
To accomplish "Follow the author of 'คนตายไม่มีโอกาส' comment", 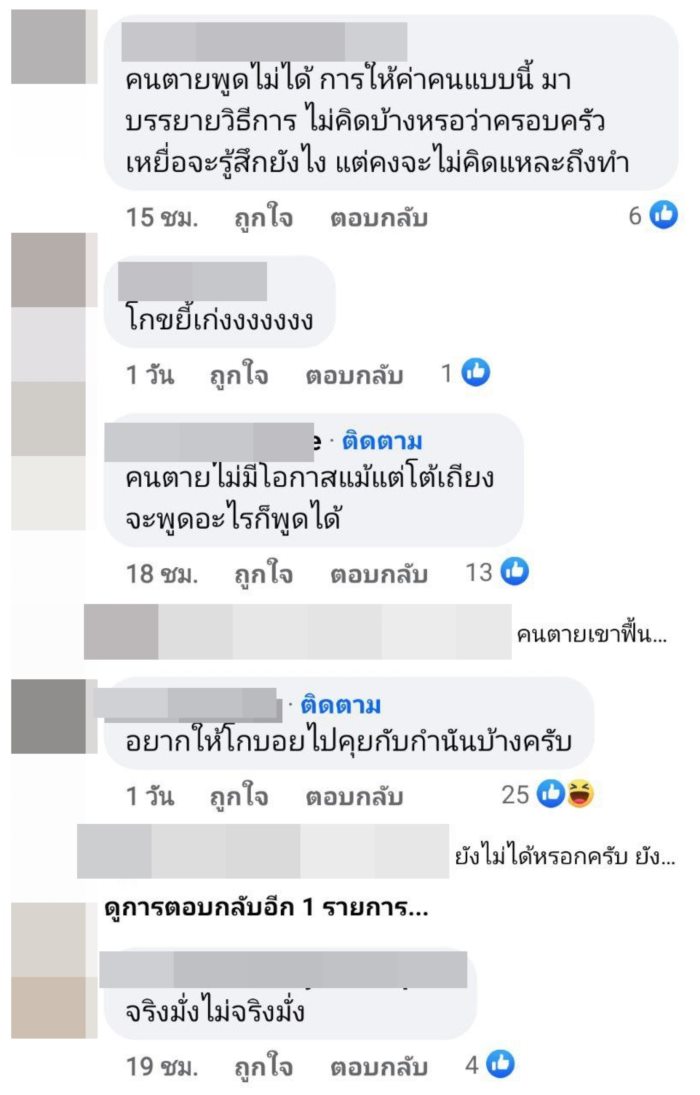I will coord(382,441).
